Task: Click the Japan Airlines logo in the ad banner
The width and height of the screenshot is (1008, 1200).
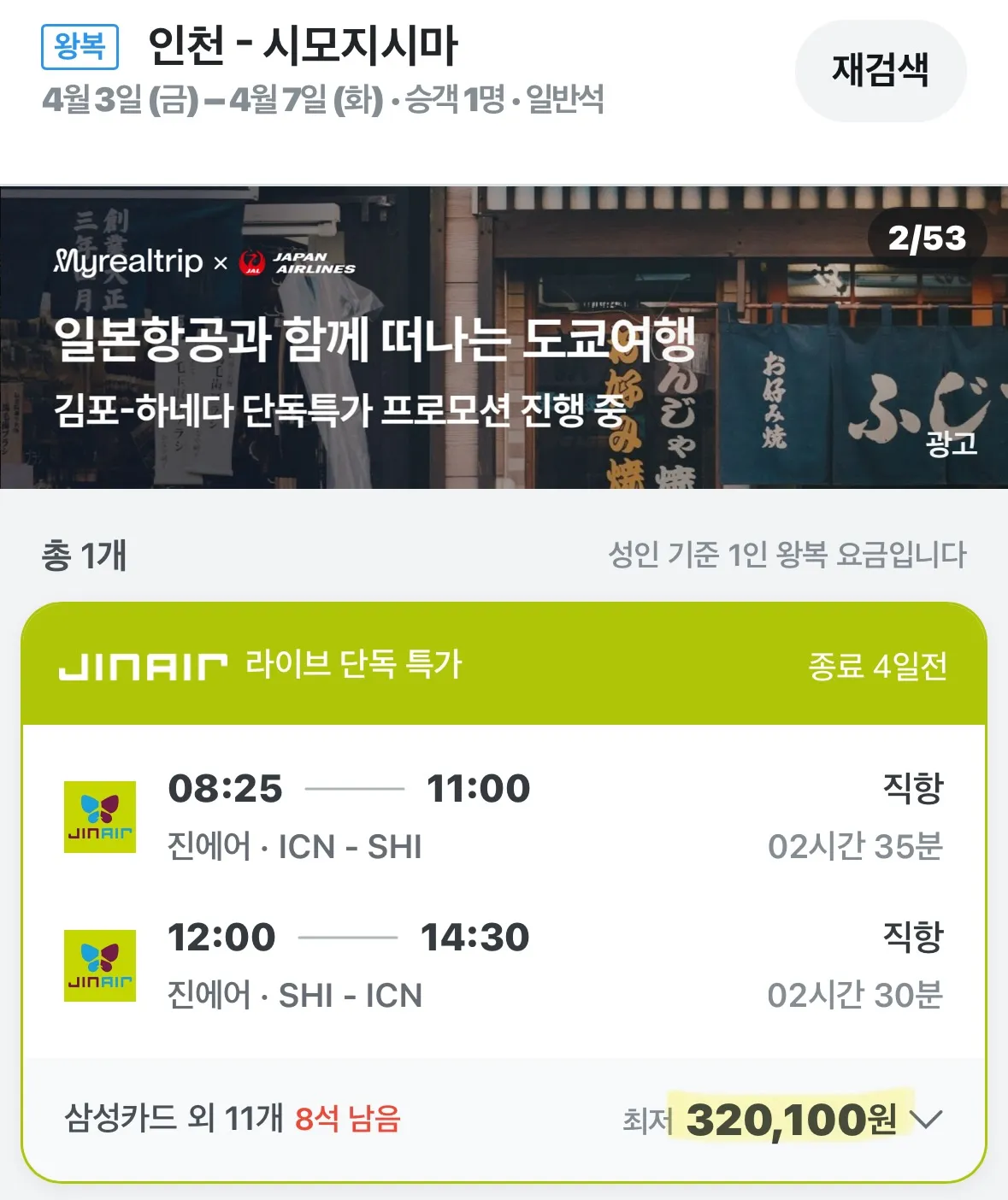Action: (x=297, y=262)
